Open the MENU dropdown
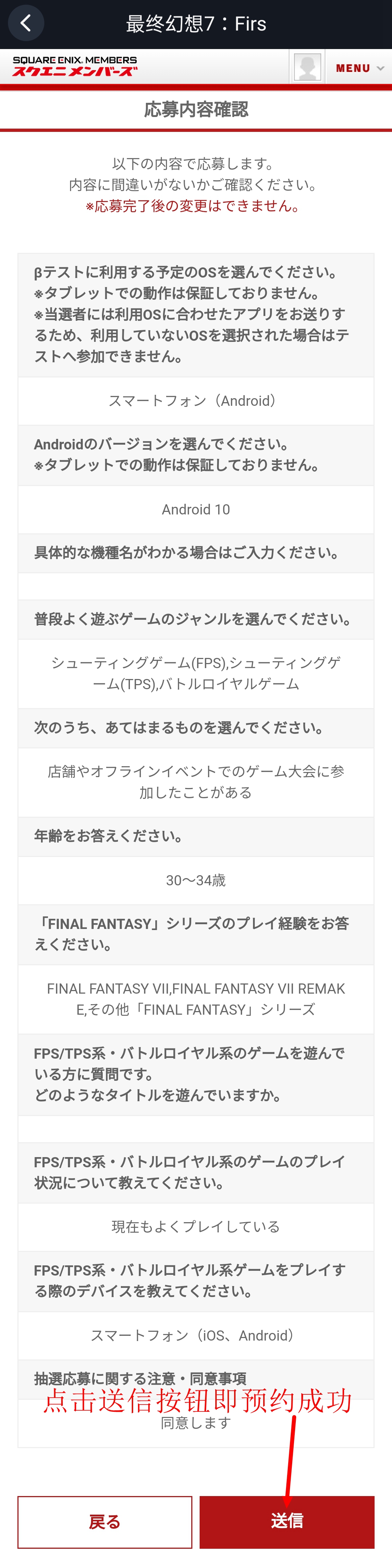 coord(359,68)
